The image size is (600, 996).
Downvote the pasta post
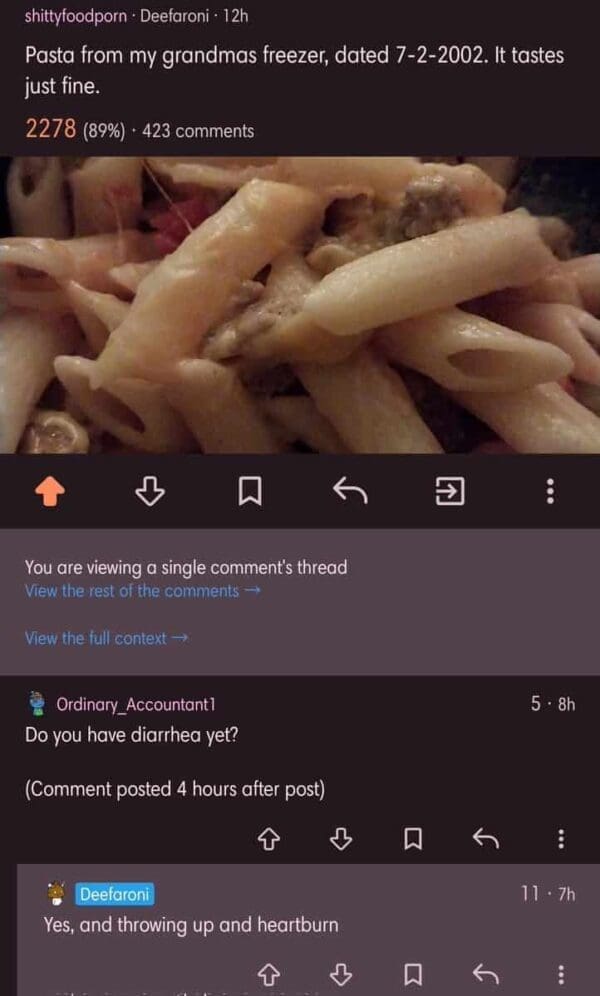149,491
